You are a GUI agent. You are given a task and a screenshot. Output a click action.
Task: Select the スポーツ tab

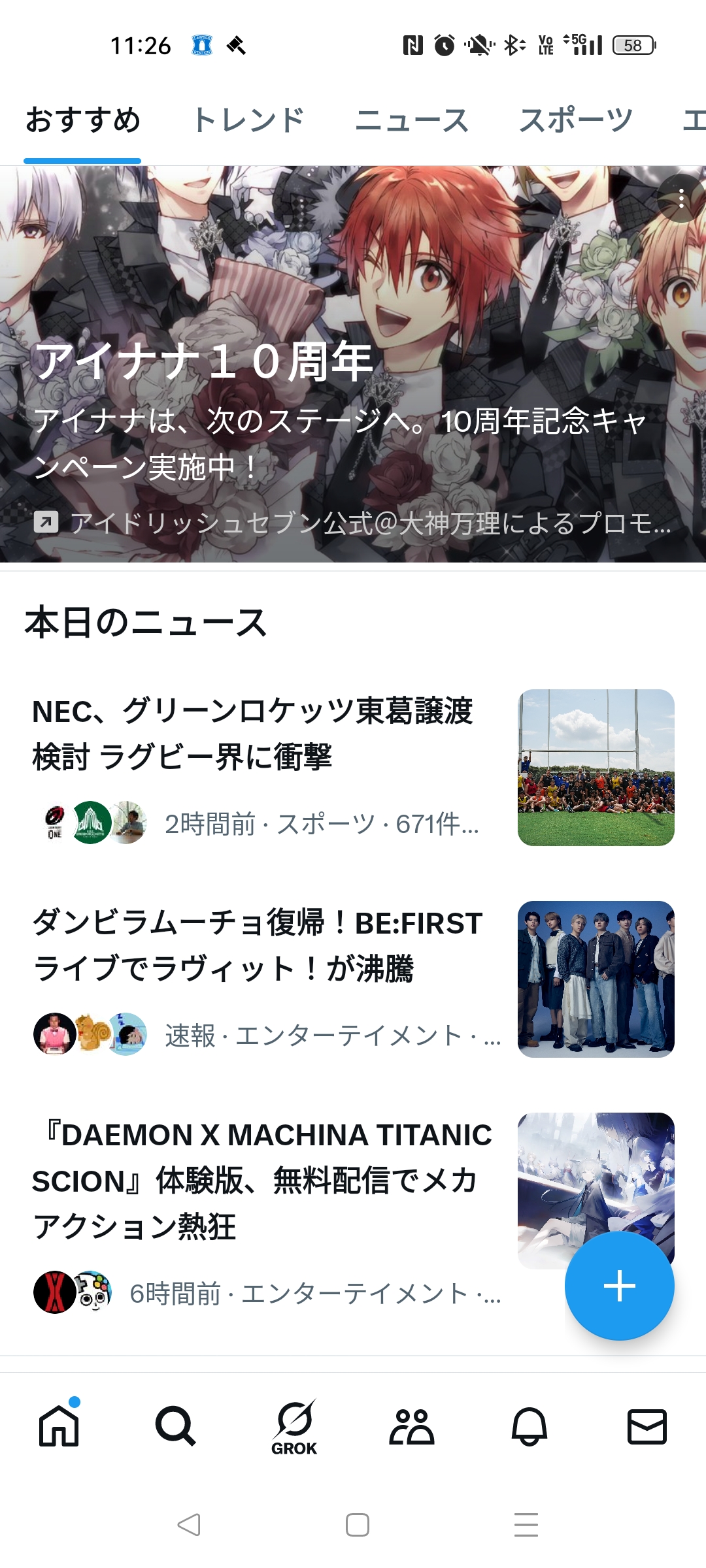pyautogui.click(x=576, y=121)
